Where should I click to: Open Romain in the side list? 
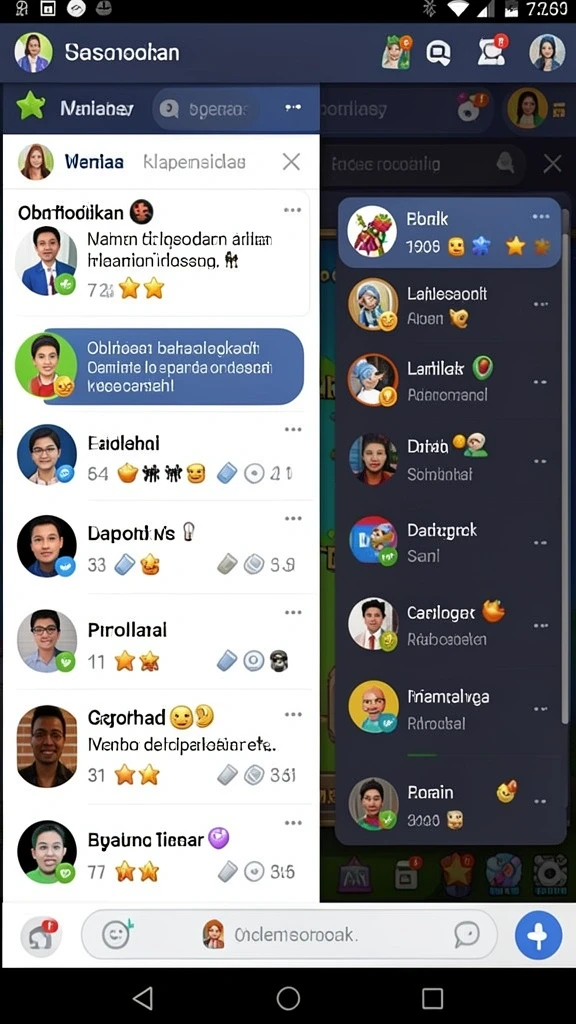coord(449,803)
